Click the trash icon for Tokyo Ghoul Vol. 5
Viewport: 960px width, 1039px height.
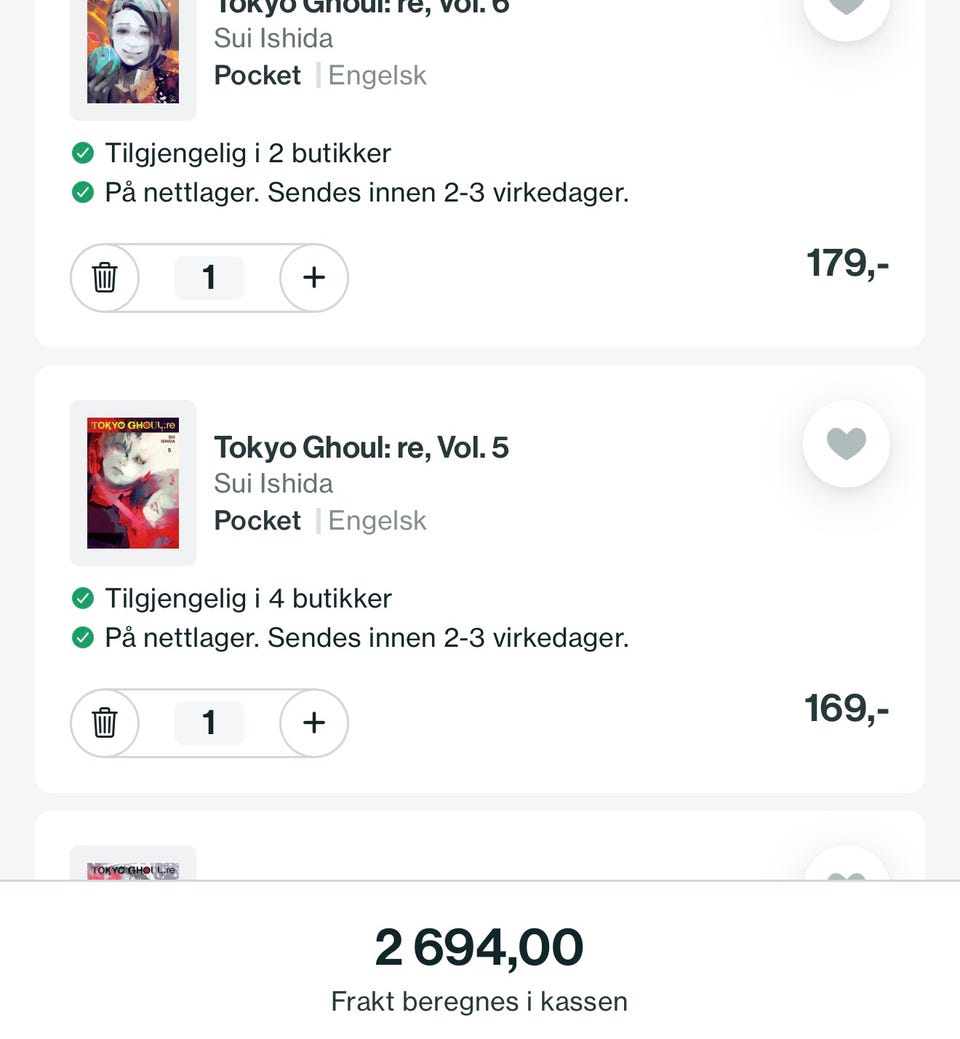coord(105,723)
